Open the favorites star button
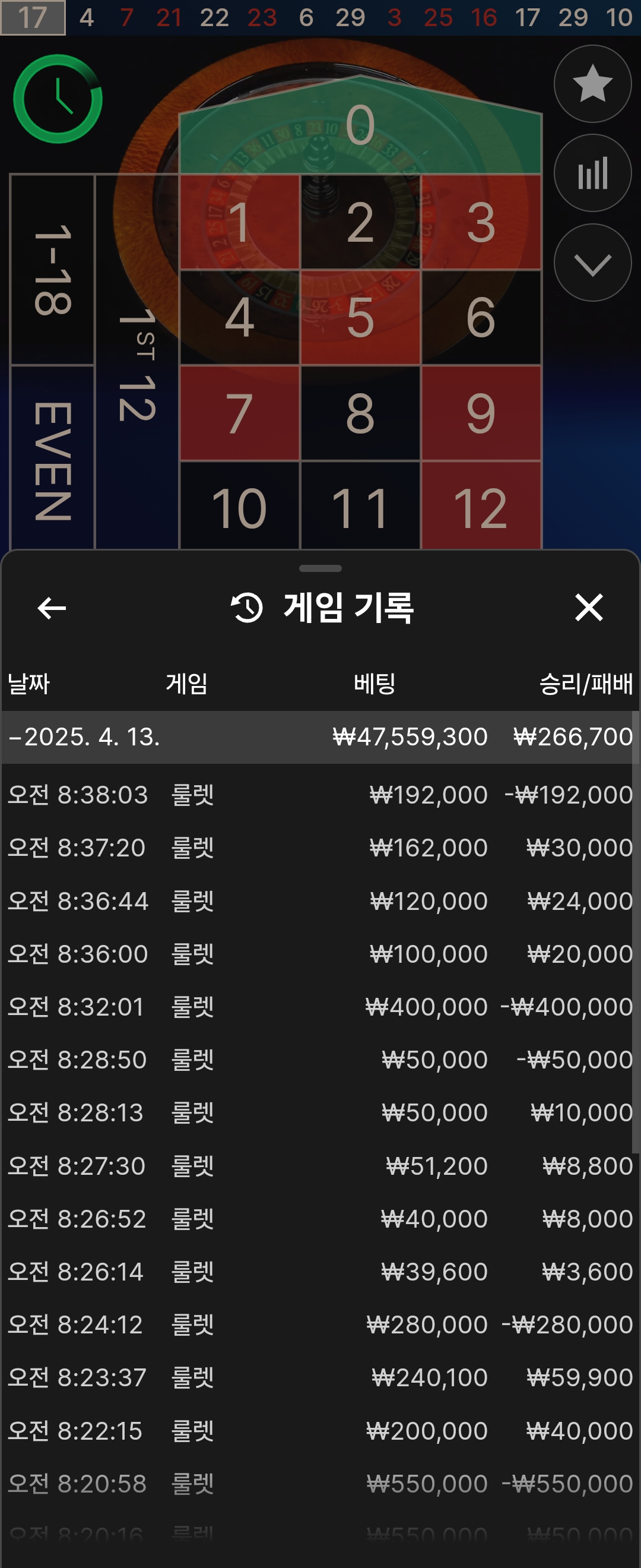Screen dimensions: 641x1568 (592, 84)
